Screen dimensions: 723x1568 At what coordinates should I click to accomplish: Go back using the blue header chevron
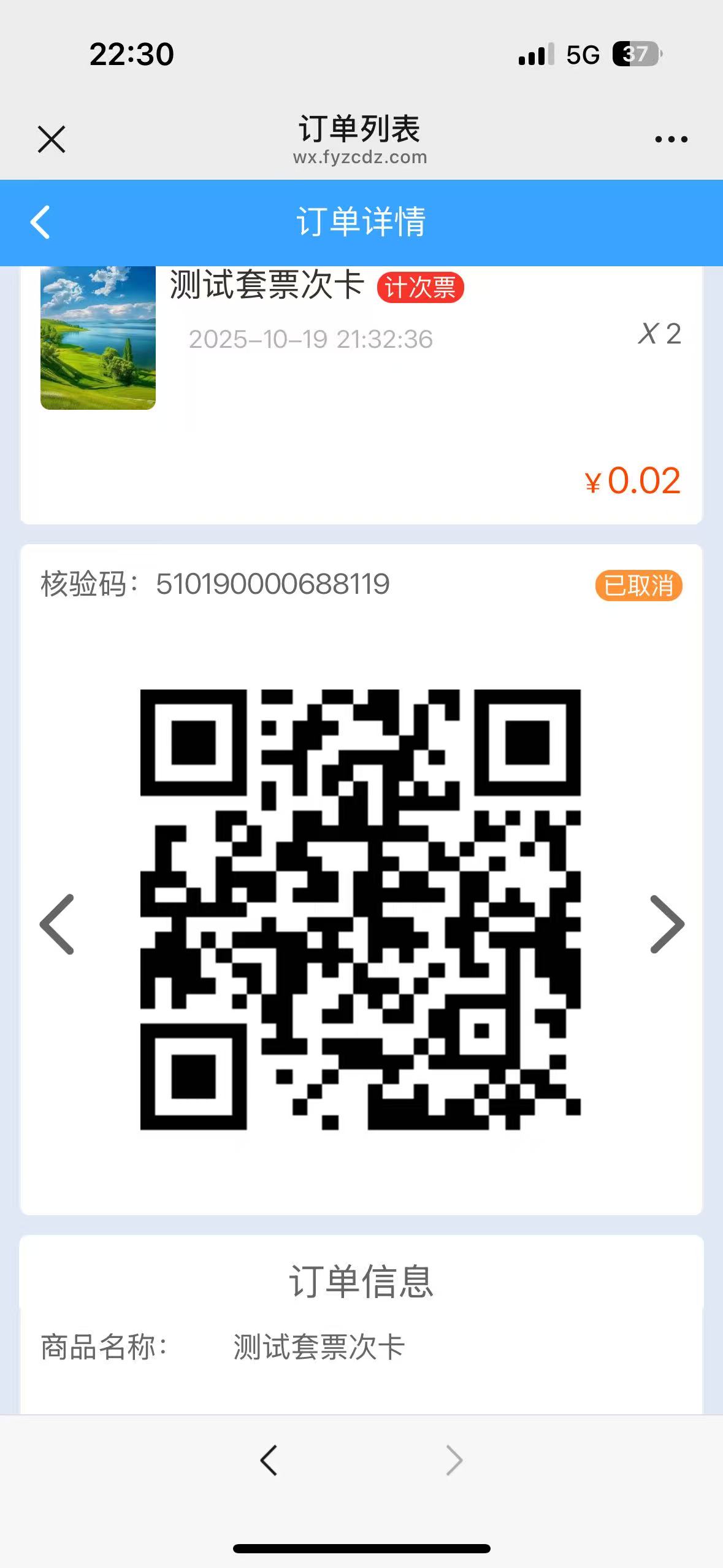point(40,222)
